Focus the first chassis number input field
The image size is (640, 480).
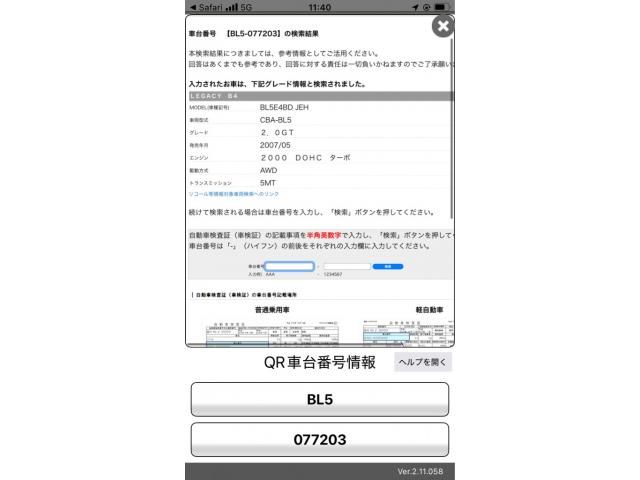[290, 266]
